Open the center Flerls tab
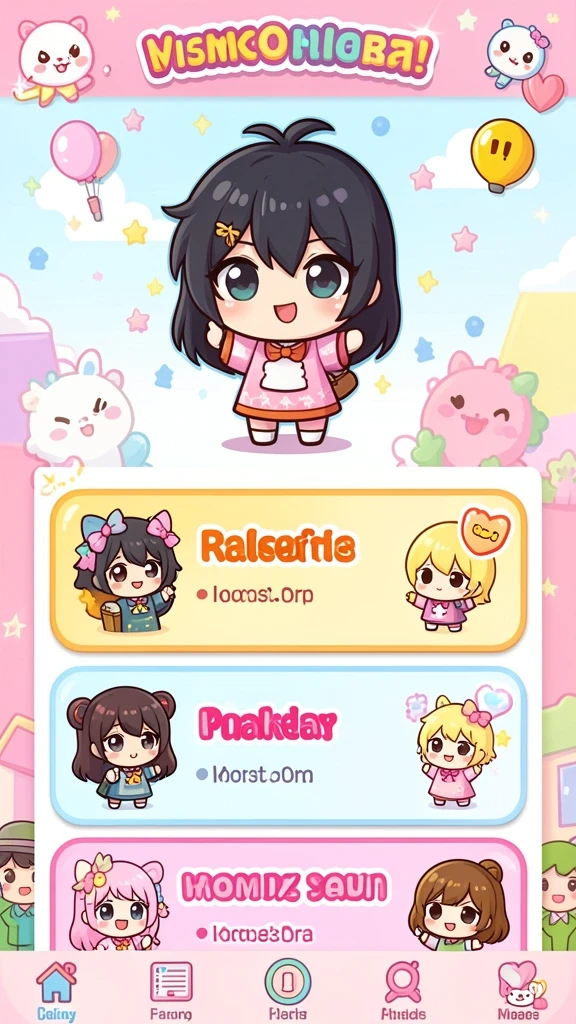 pos(287,991)
